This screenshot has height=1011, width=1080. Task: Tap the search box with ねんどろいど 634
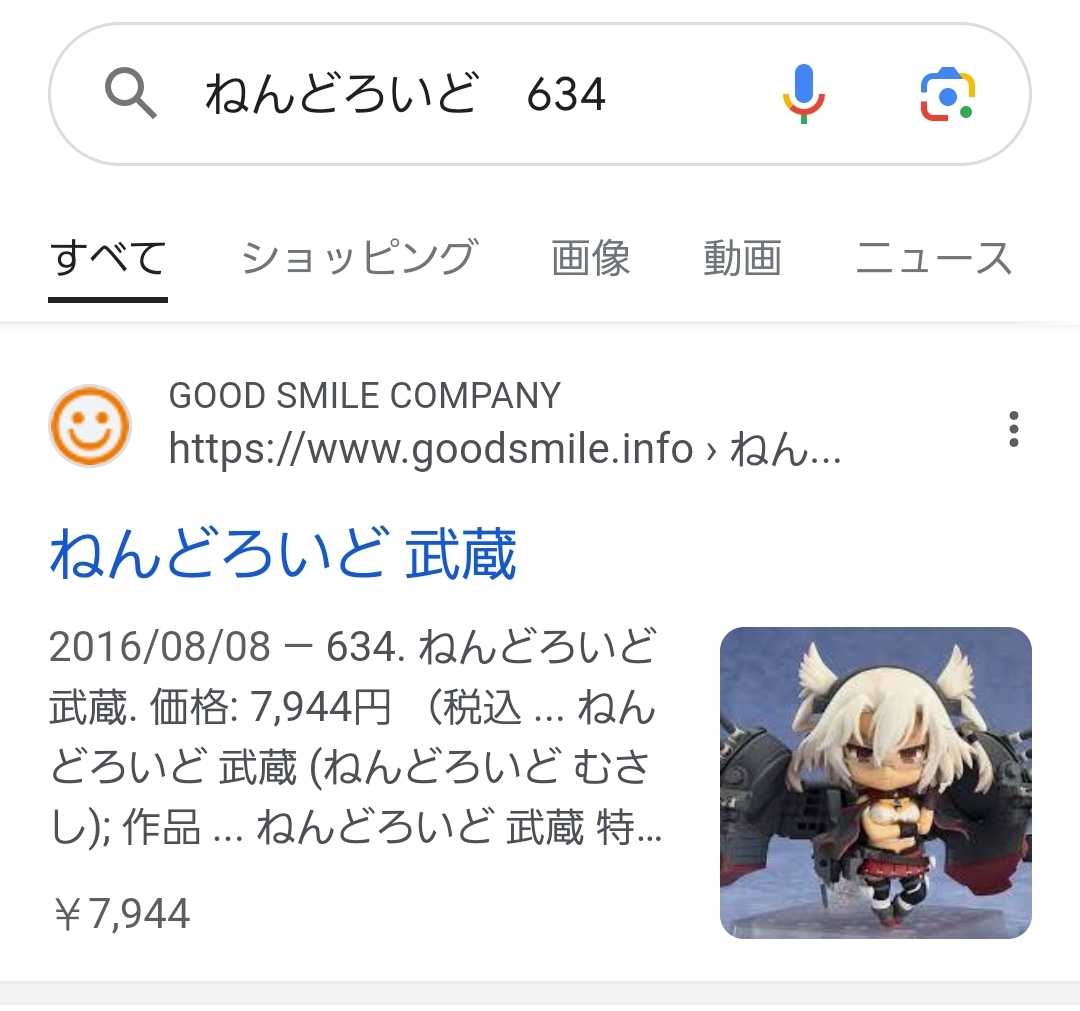pyautogui.click(x=450, y=95)
